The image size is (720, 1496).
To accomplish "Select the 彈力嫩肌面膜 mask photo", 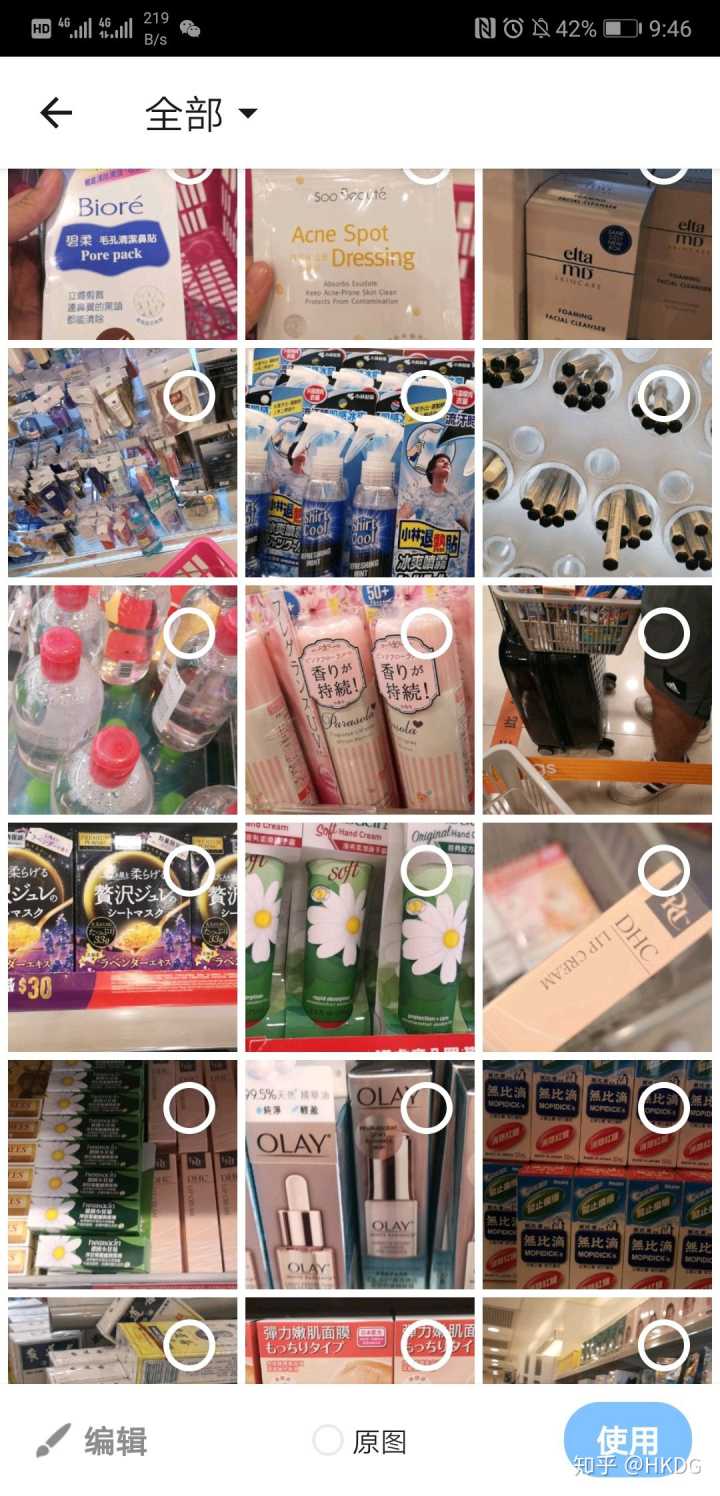I will [x=427, y=1345].
